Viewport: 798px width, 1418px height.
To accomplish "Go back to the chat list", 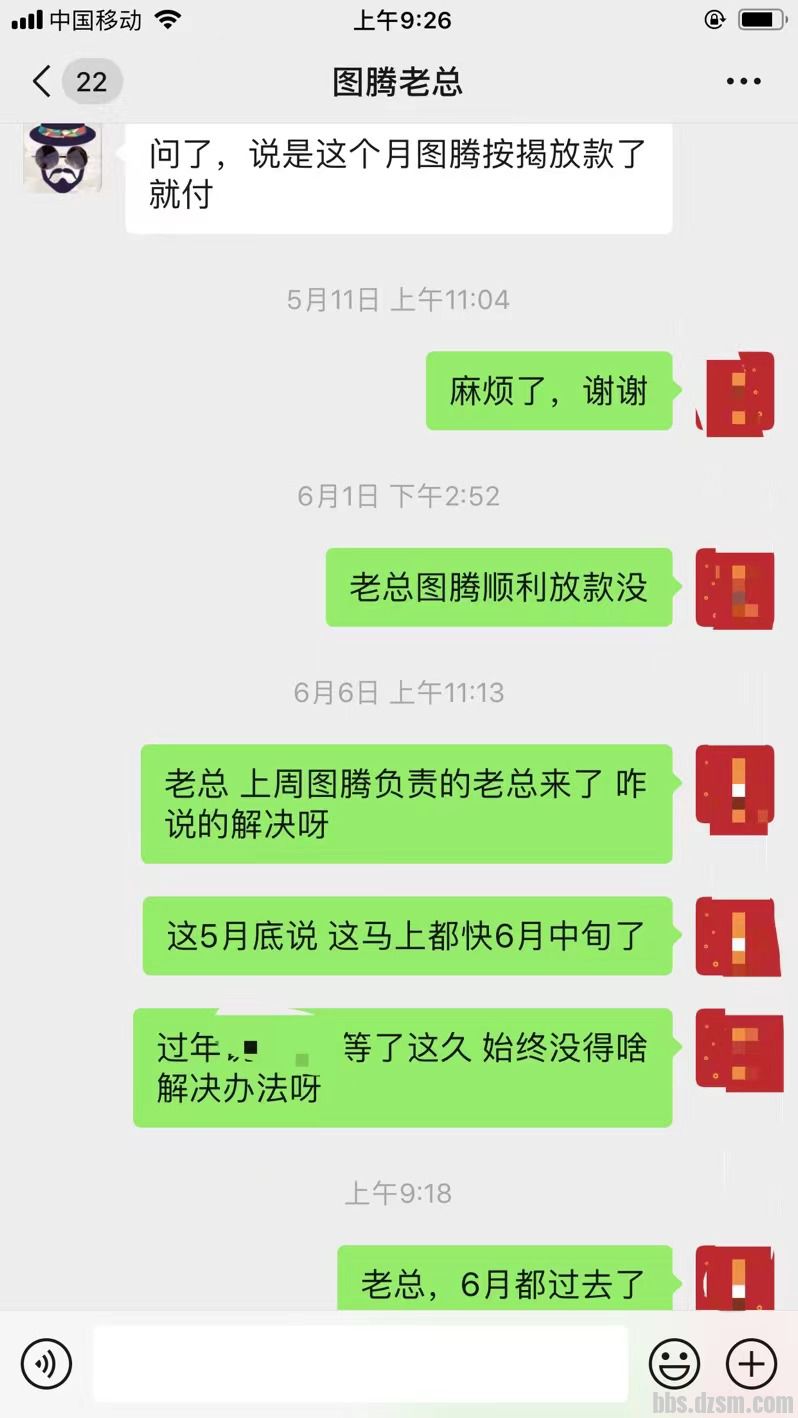I will pos(42,81).
